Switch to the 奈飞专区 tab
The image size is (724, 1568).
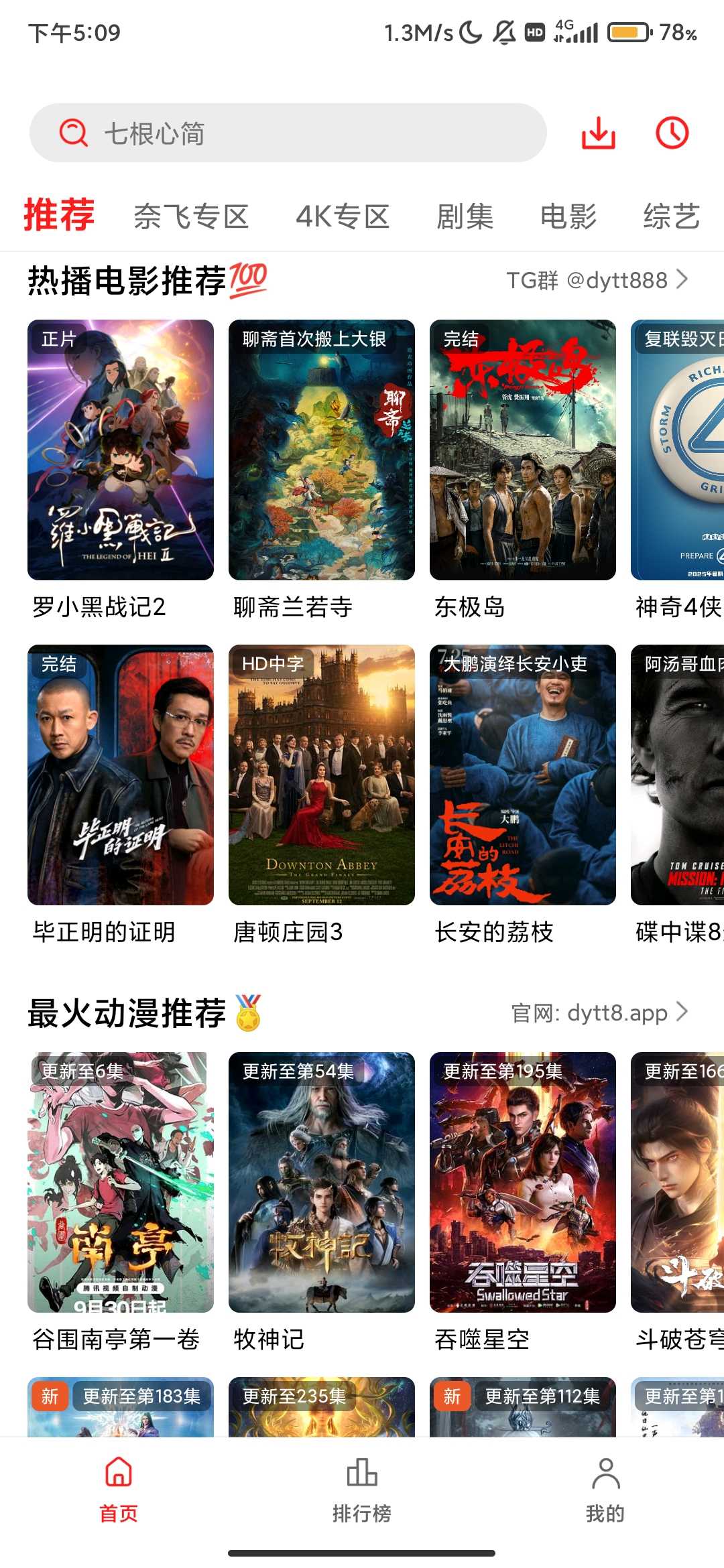click(191, 216)
